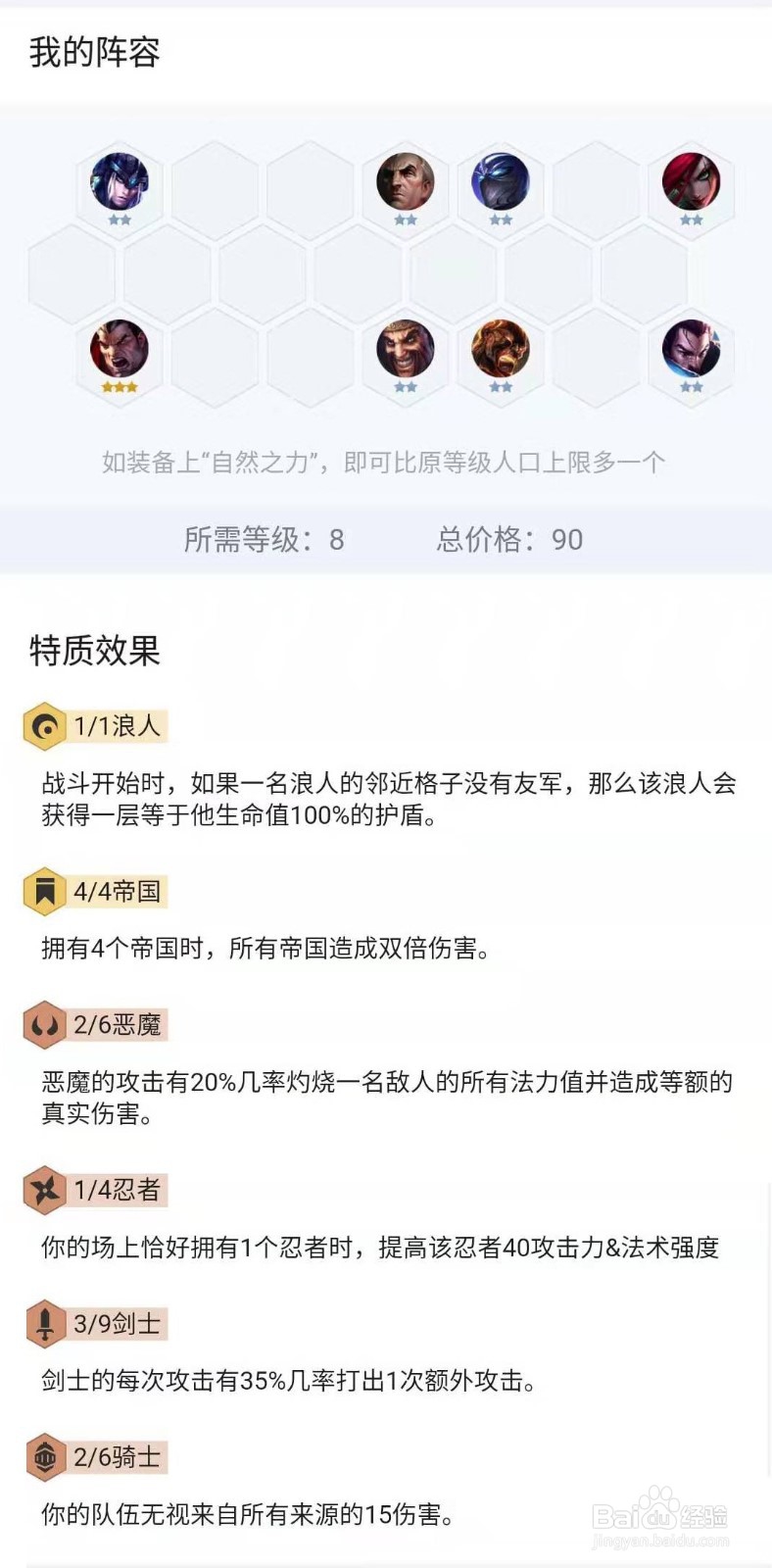Select the 1/4忍者 shuriken trait icon
The height and width of the screenshot is (1568, 772).
(x=43, y=1191)
